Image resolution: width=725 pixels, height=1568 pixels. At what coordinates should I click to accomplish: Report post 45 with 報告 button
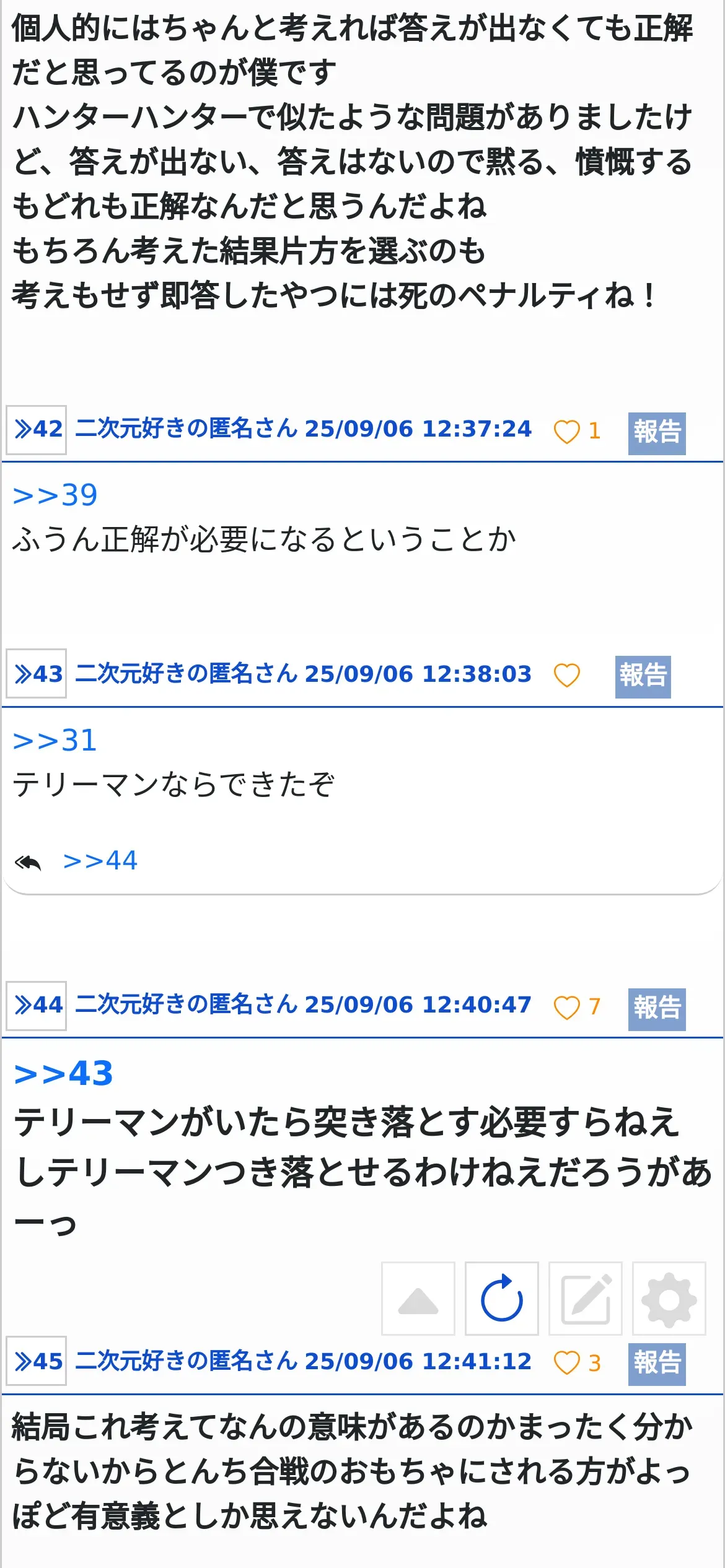657,1364
